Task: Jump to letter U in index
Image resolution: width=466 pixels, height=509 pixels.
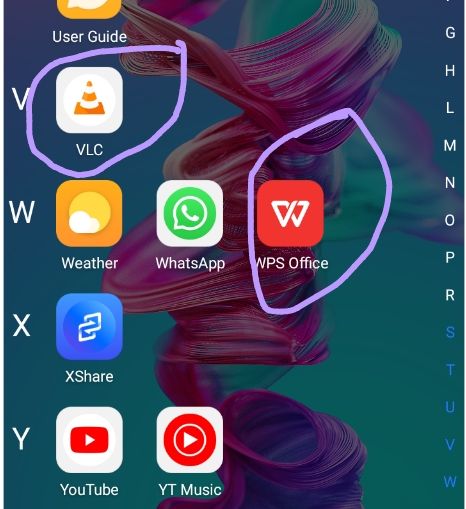Action: (450, 407)
